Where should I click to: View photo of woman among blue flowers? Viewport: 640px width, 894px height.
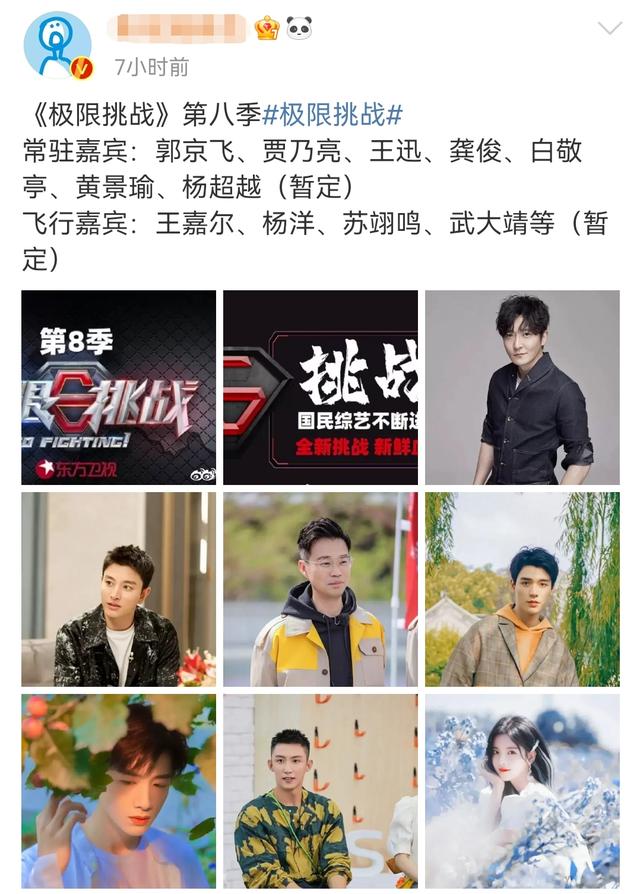click(522, 790)
